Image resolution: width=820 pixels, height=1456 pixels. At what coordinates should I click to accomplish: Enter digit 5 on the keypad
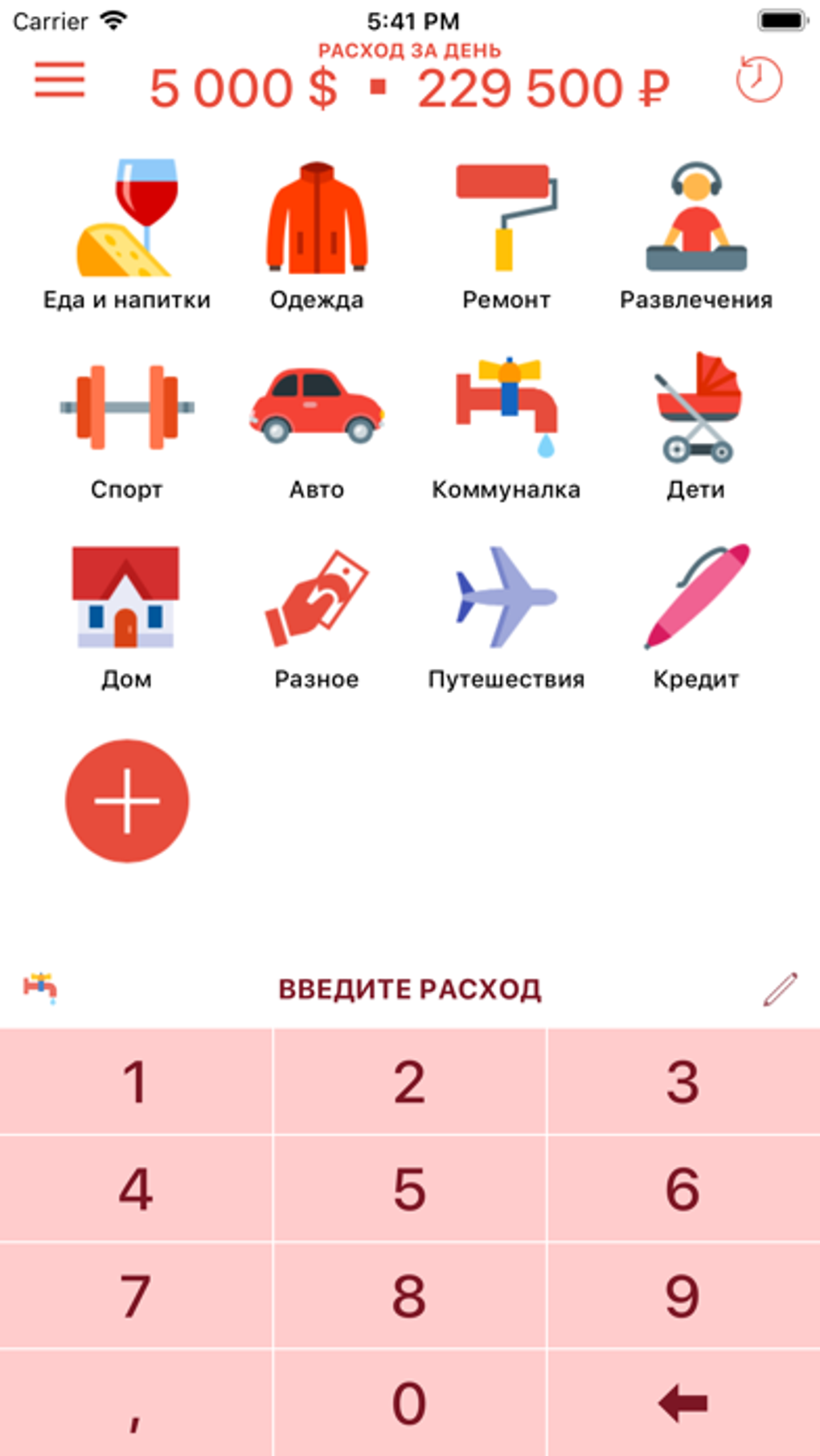409,1188
